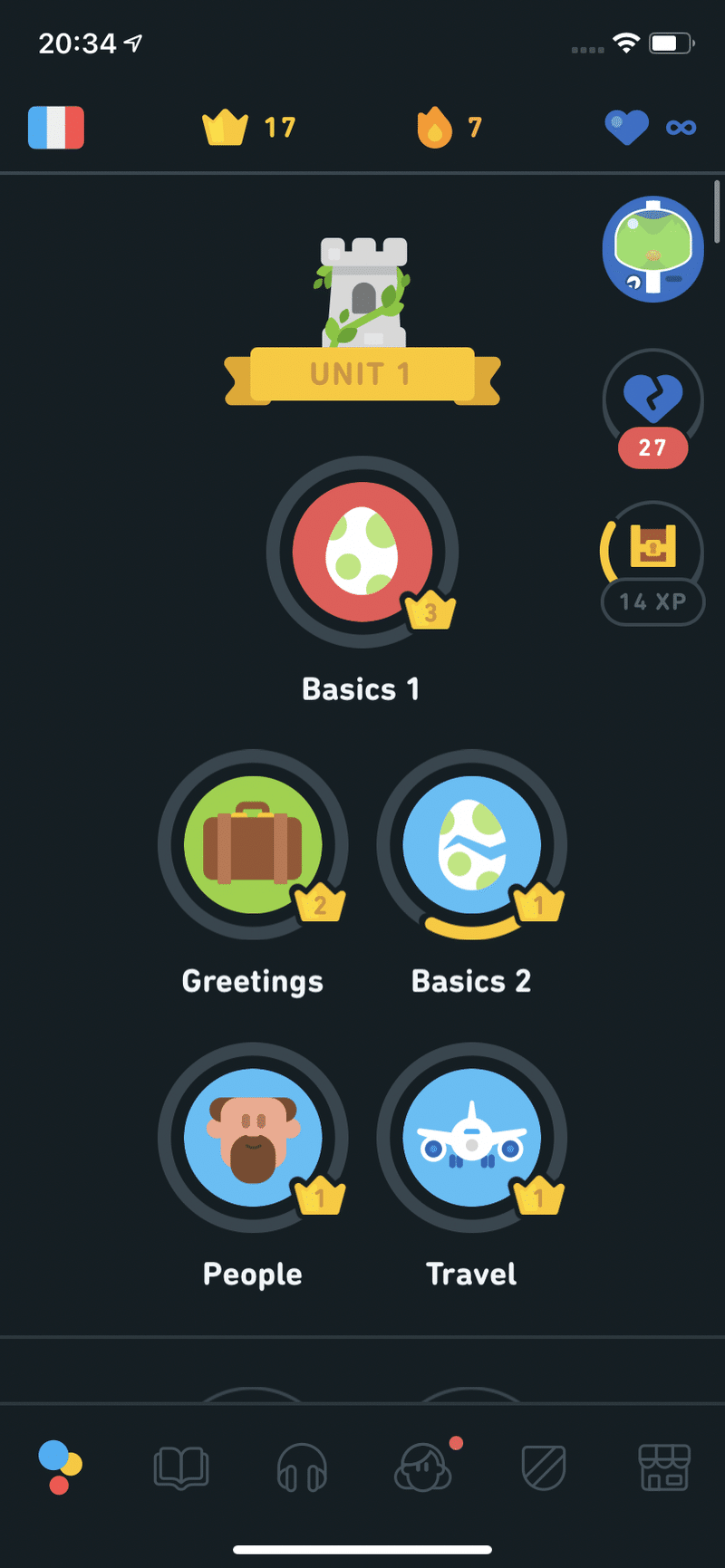Open the French course flag selector
725x1568 pixels.
tap(56, 127)
